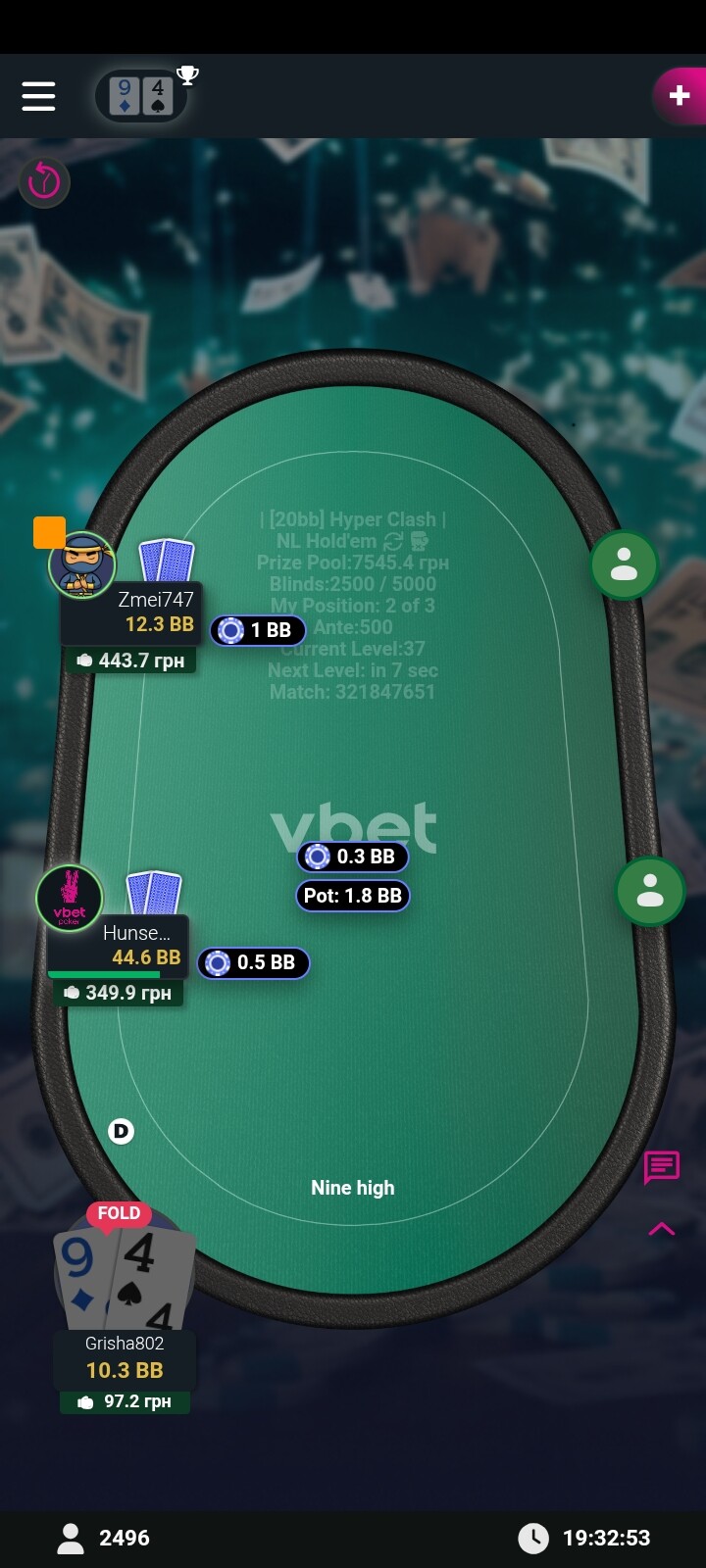Open the 9-4 table tab with trophy
This screenshot has width=706, height=1568.
[142, 96]
